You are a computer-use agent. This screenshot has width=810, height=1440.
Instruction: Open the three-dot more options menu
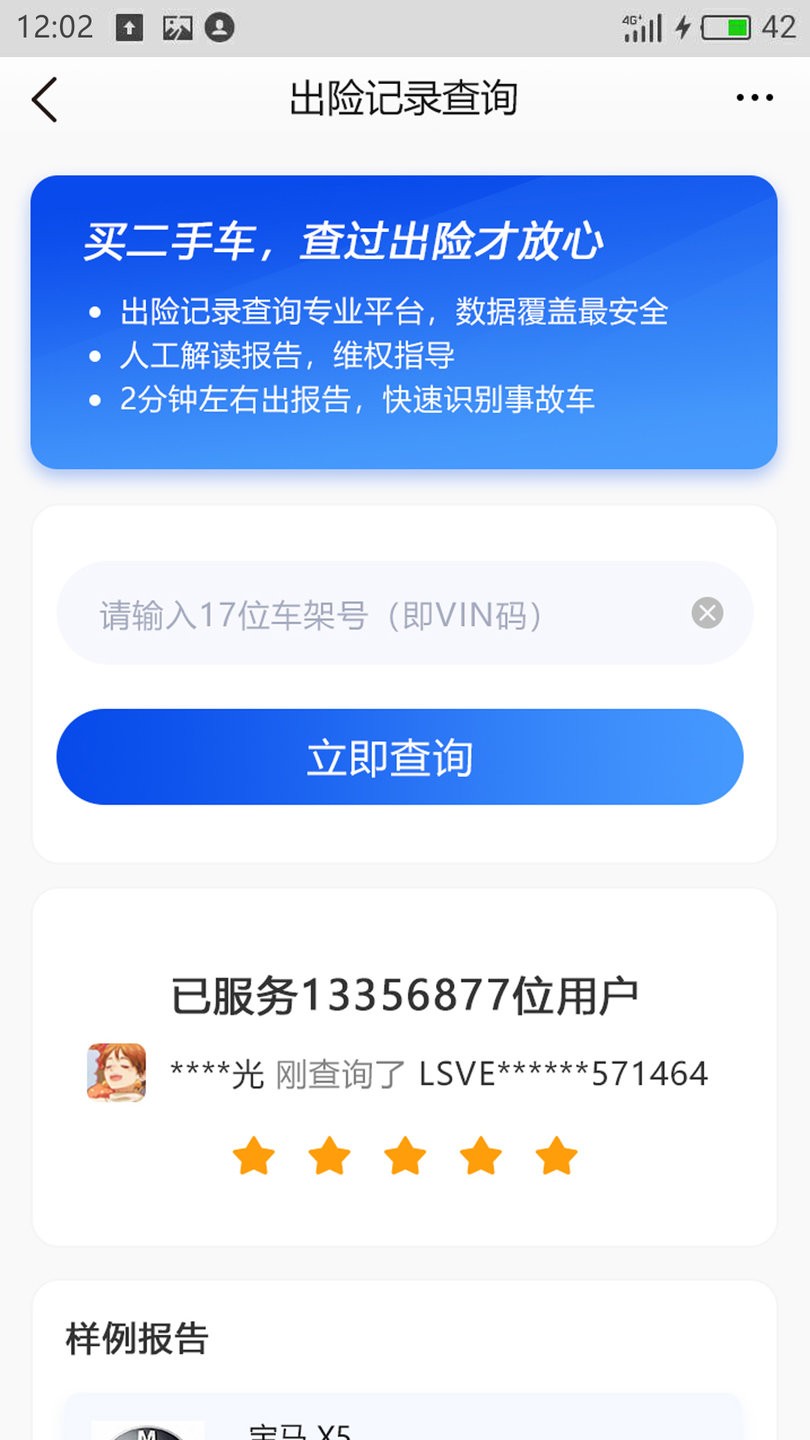(x=753, y=97)
